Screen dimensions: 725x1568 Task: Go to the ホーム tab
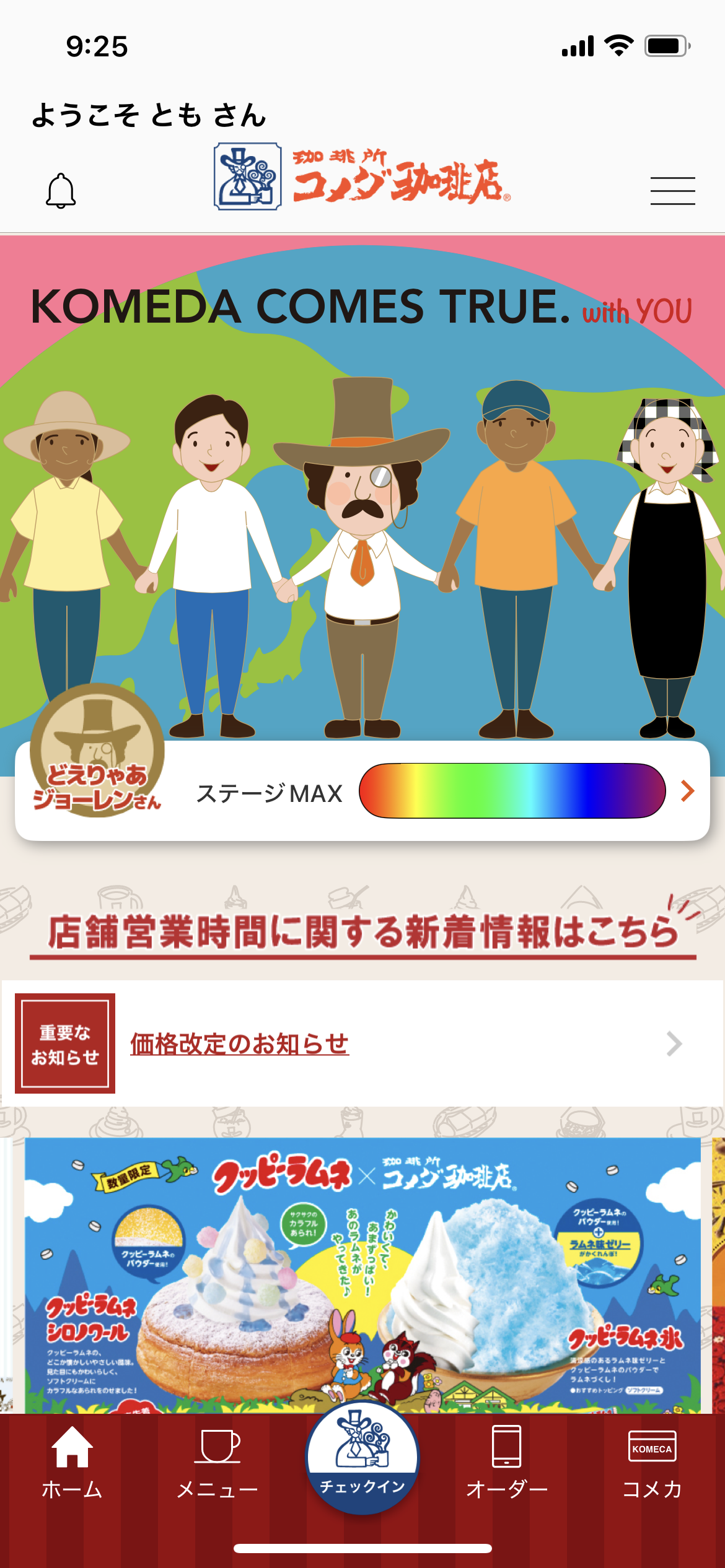72,1463
